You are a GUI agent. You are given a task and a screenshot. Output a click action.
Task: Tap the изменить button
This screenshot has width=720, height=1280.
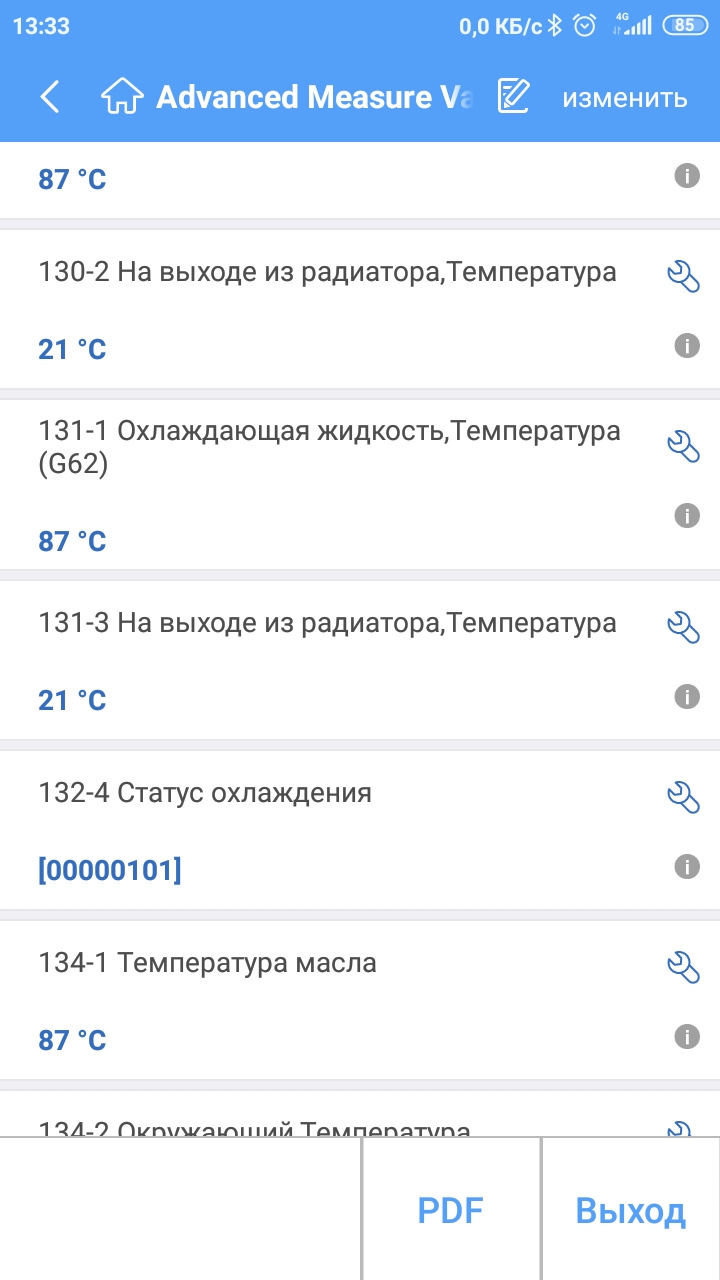(x=624, y=97)
